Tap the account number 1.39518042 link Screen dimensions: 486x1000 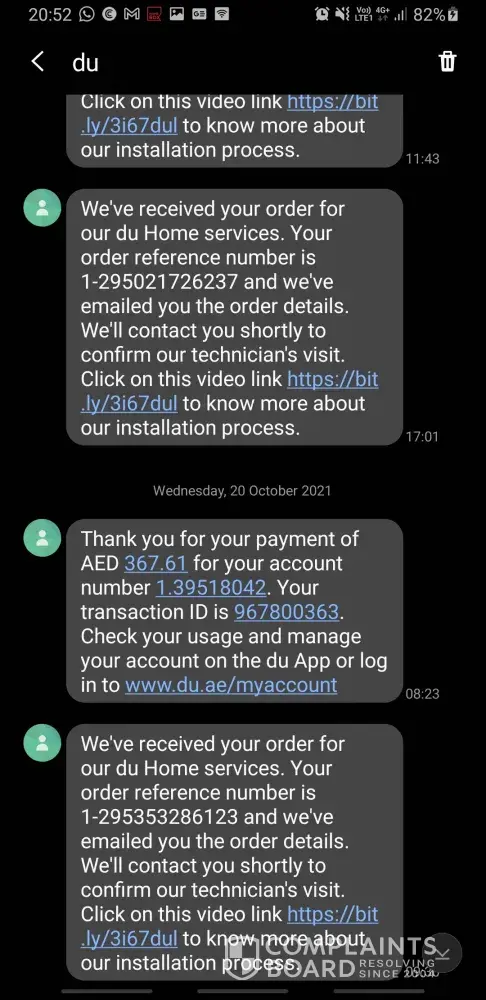(x=210, y=588)
